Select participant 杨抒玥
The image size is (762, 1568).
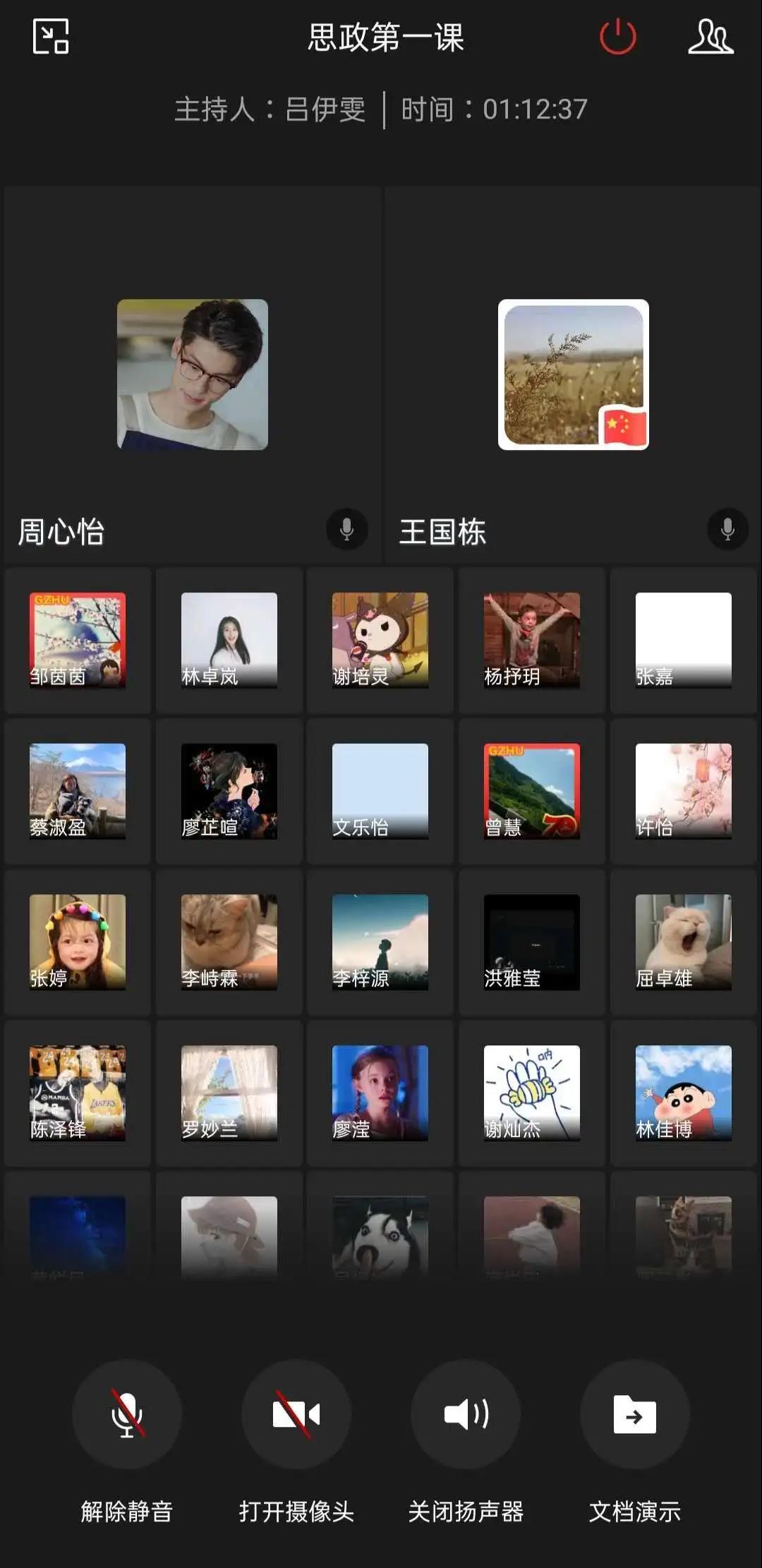(532, 640)
